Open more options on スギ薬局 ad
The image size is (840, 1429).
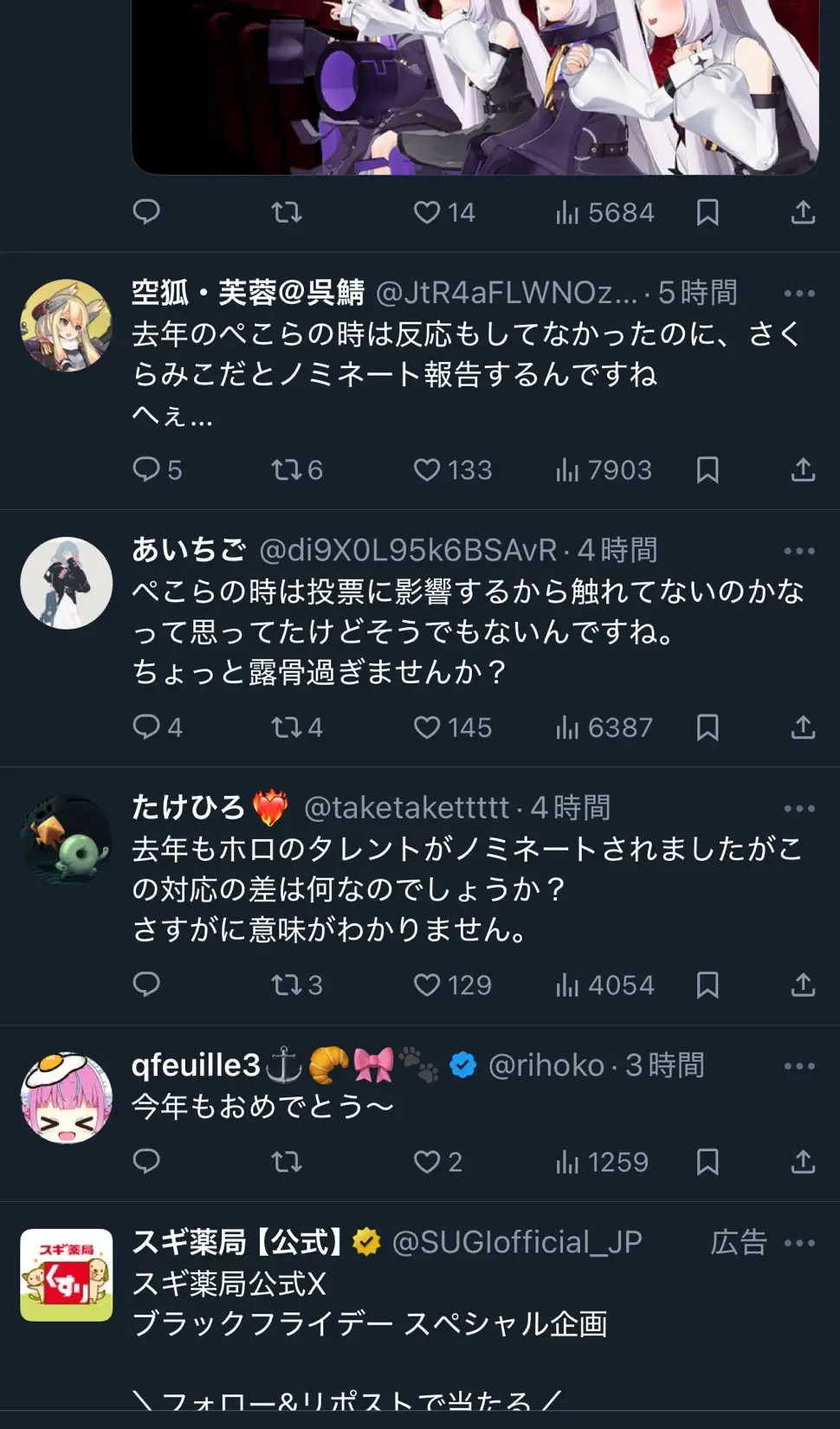pos(798,1244)
